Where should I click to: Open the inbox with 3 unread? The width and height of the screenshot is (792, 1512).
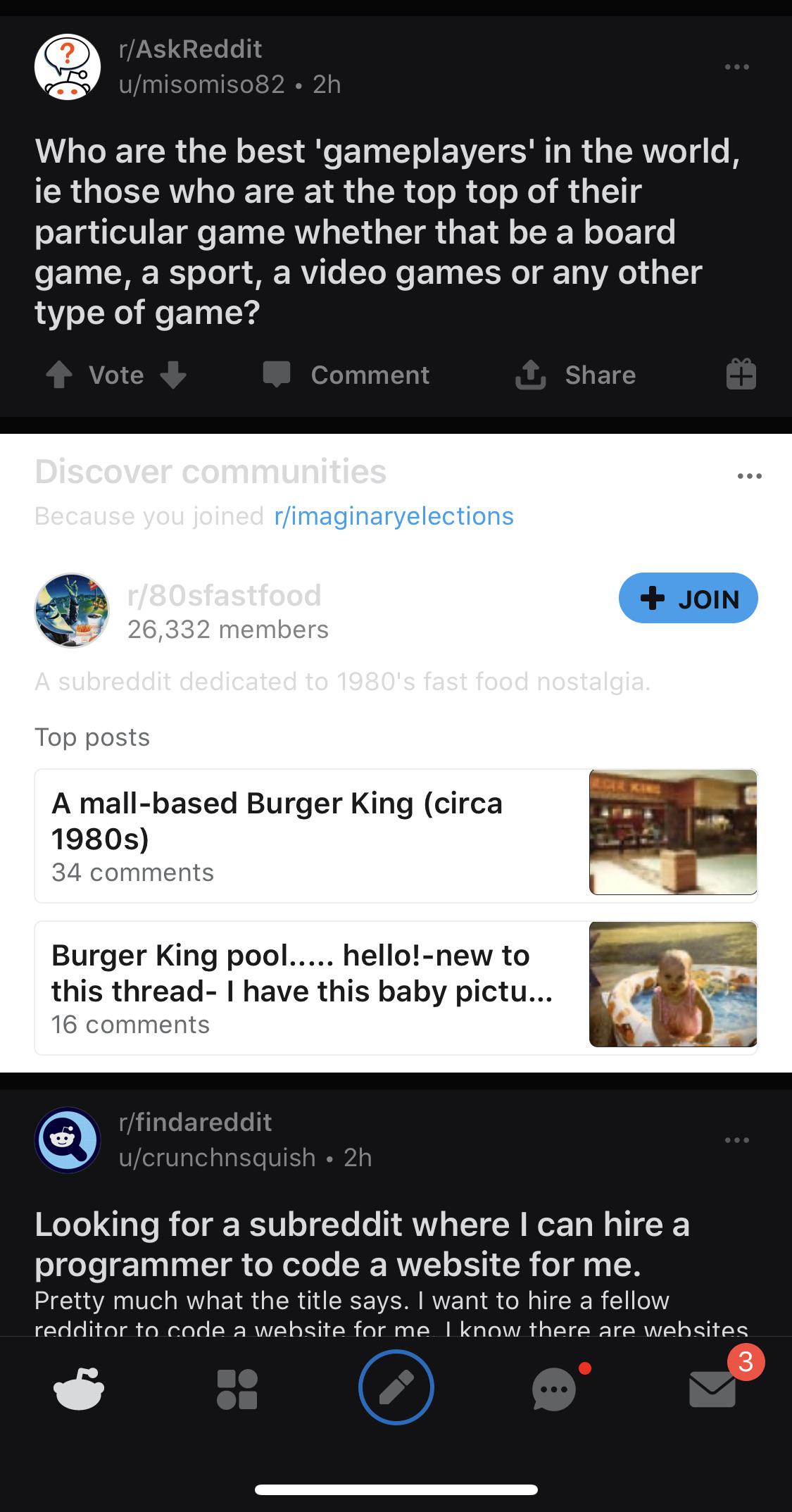(712, 1389)
